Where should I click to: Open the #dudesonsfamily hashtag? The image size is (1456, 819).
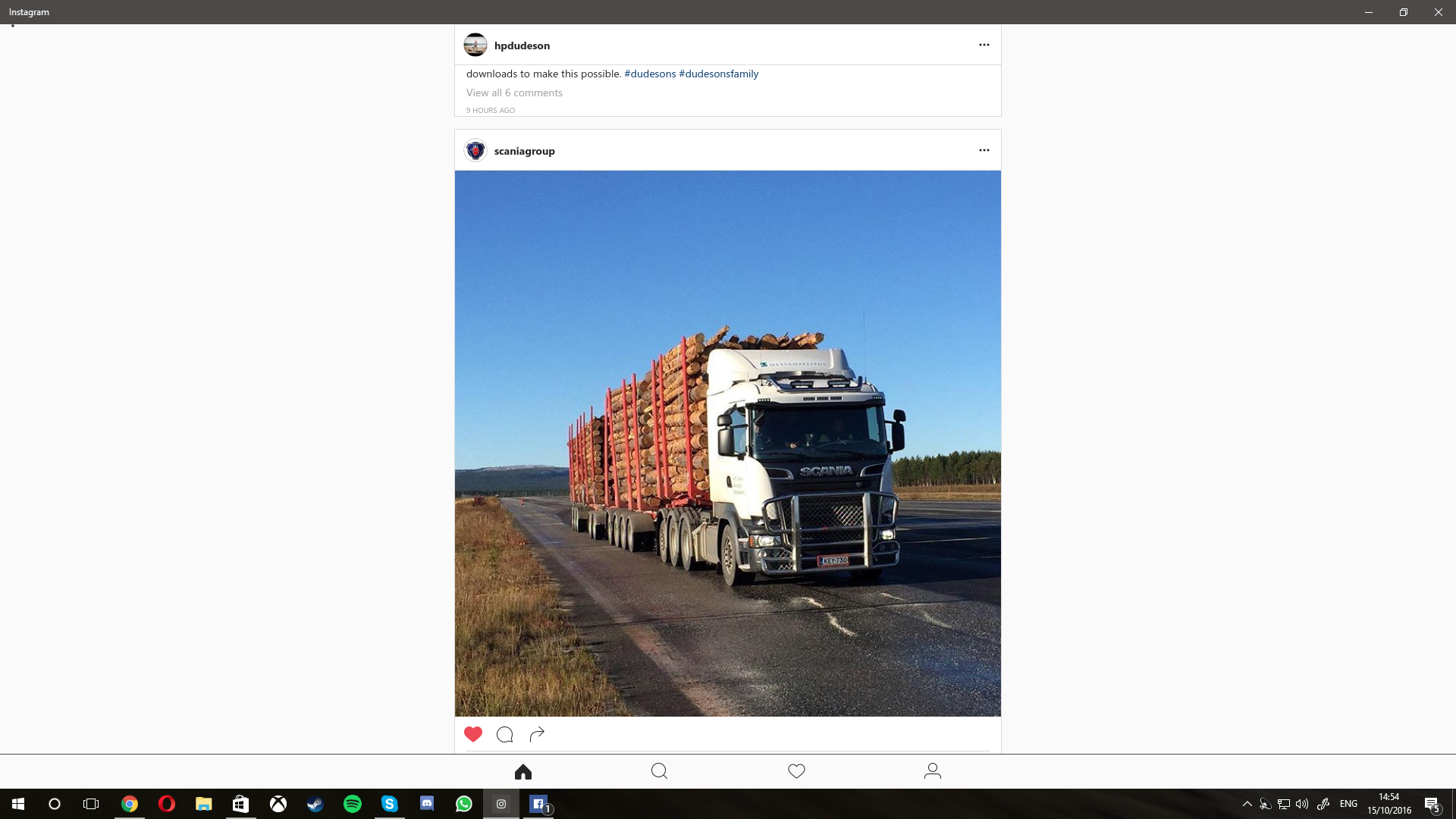click(x=718, y=74)
